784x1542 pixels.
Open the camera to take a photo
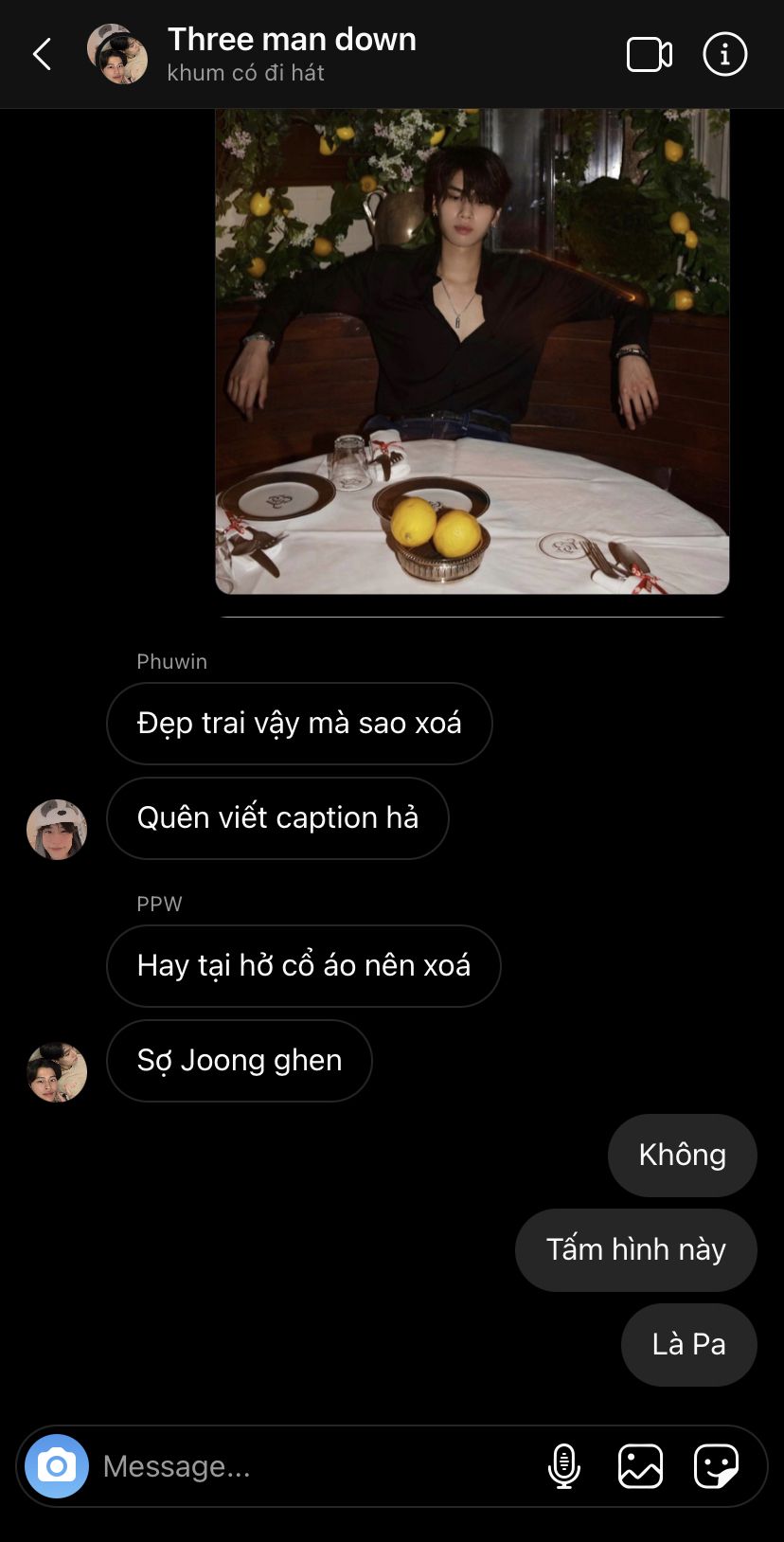tap(57, 1466)
